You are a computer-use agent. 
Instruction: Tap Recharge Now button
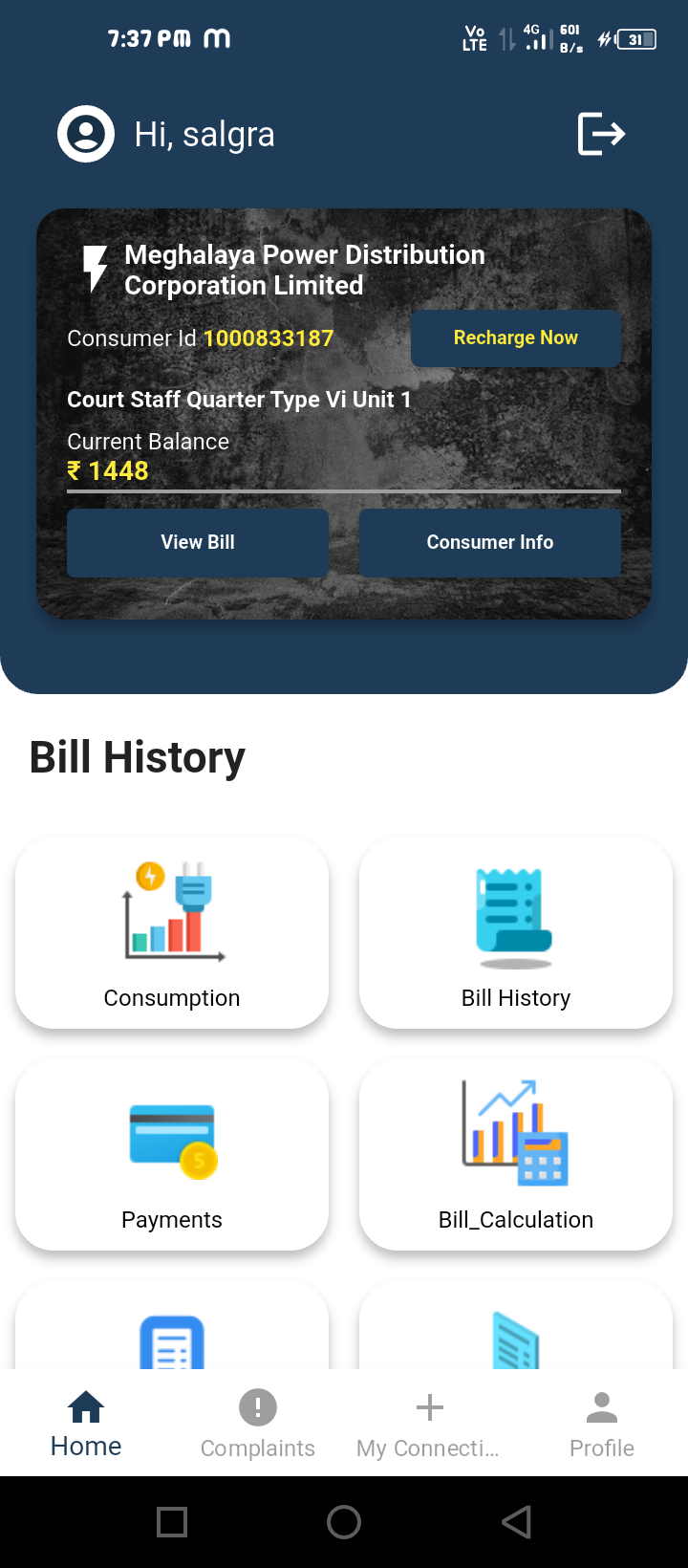coord(516,338)
